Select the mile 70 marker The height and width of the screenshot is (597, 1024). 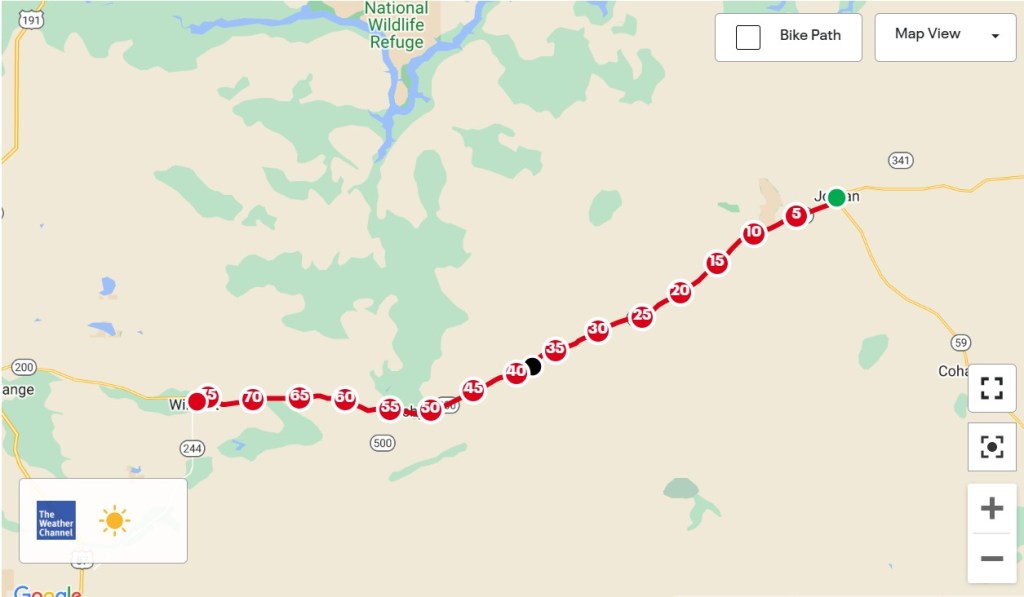252,398
